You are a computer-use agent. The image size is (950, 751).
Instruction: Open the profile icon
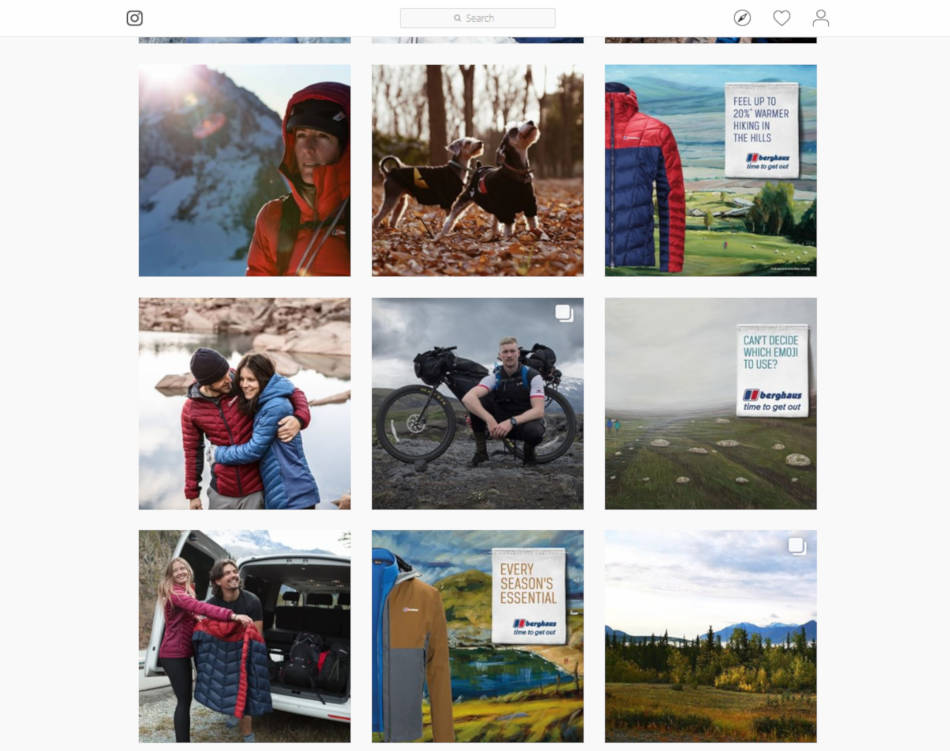point(821,18)
